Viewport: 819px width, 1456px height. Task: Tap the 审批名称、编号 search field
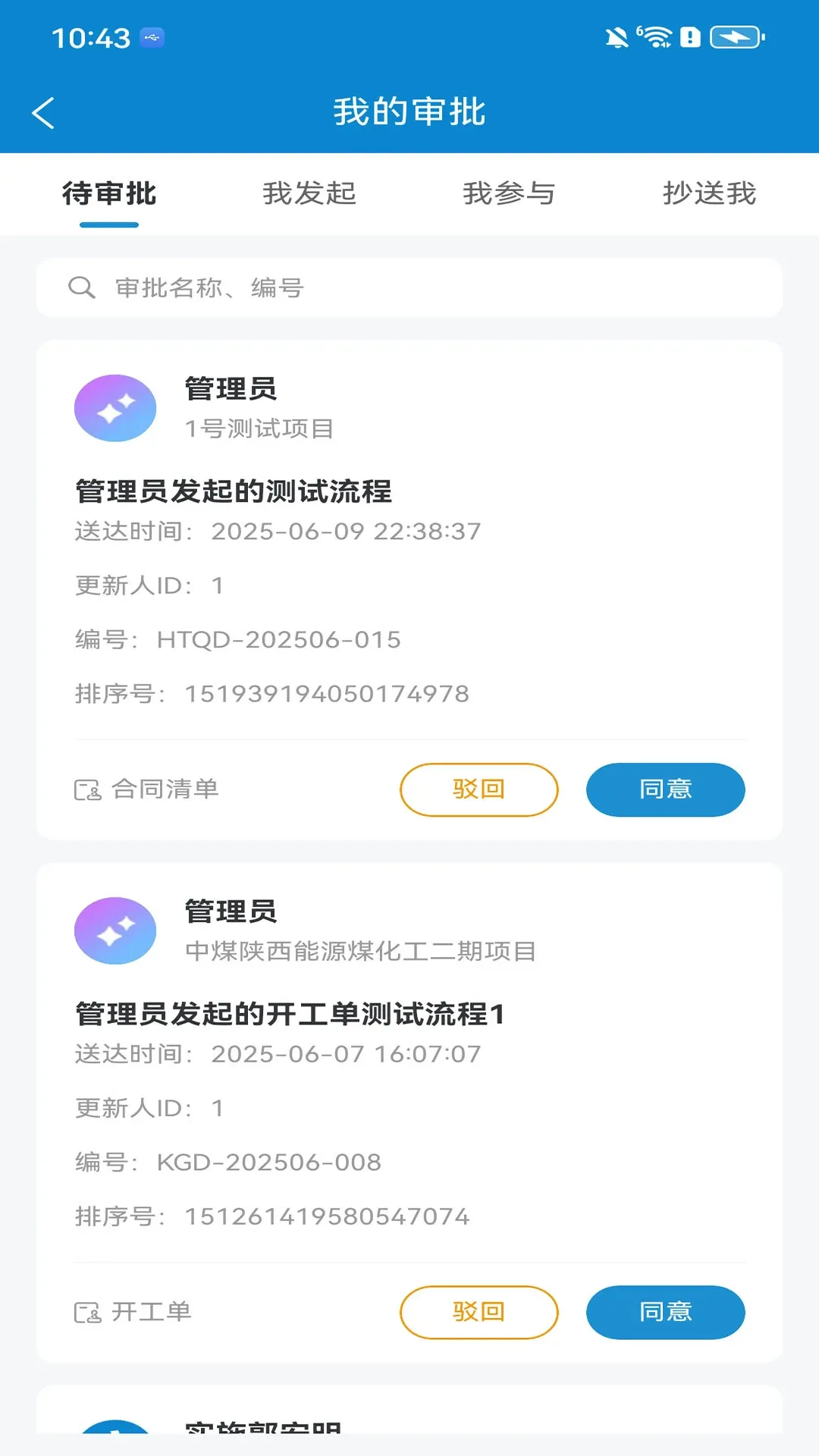(409, 287)
